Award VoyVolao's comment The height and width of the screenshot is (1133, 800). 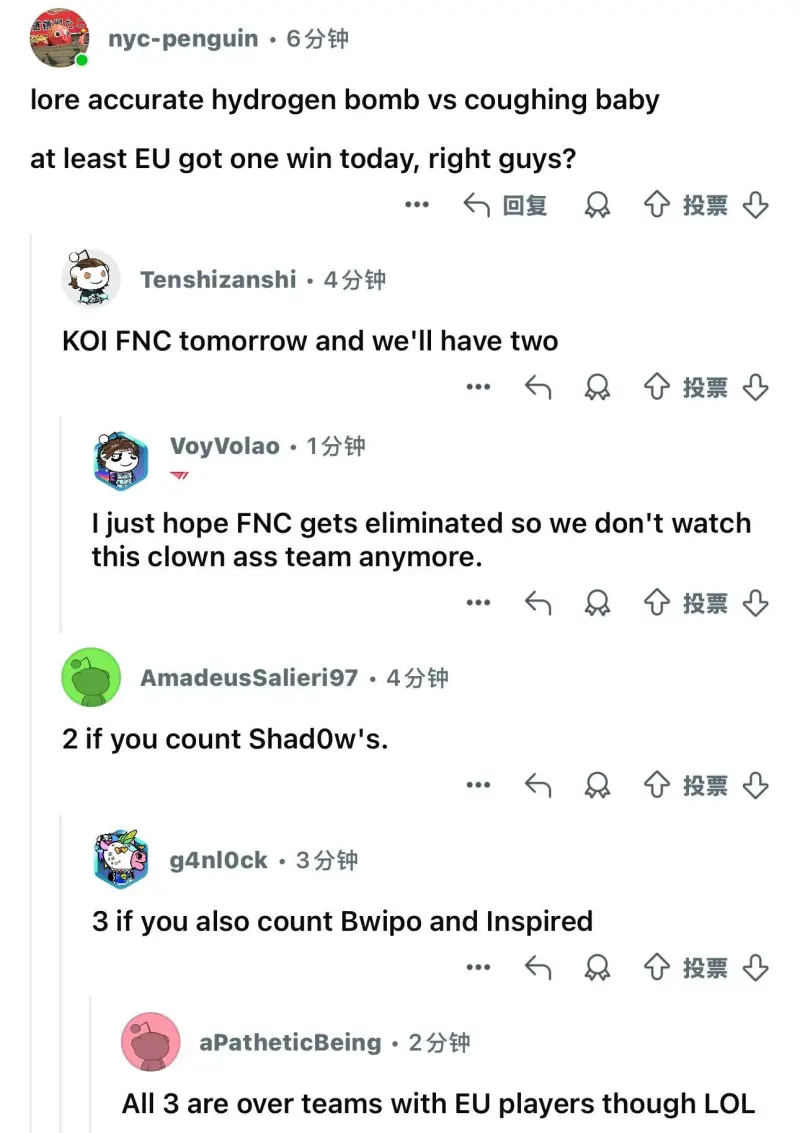pyautogui.click(x=597, y=603)
